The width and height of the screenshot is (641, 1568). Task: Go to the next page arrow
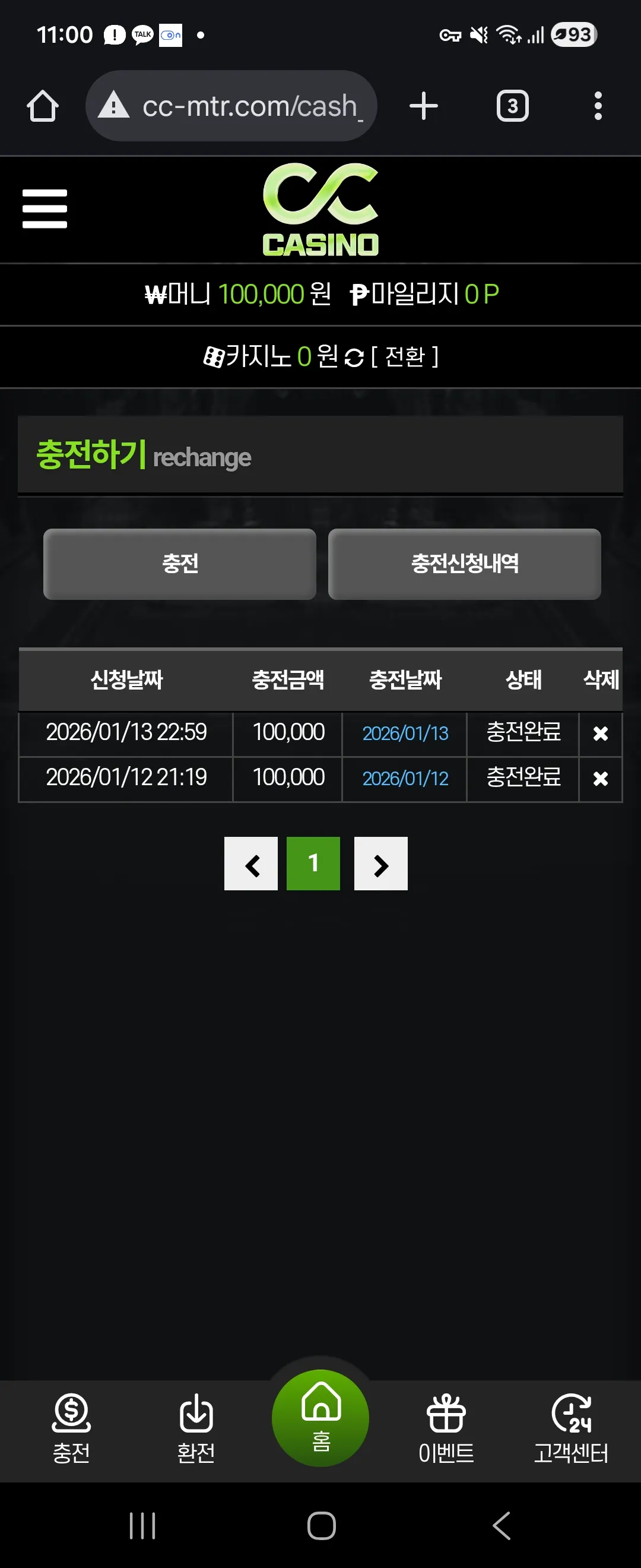point(380,864)
